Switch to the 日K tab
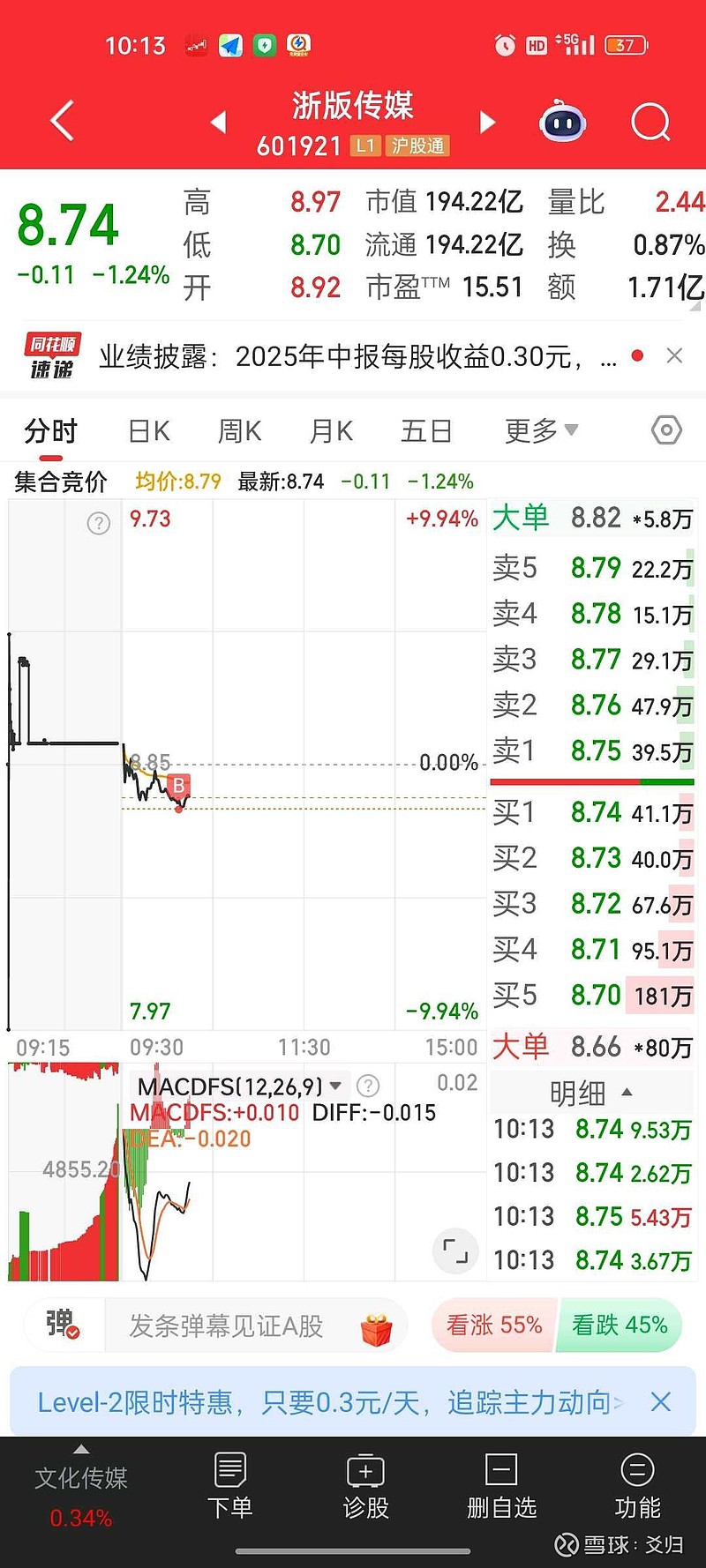Viewport: 706px width, 1568px height. coord(149,431)
